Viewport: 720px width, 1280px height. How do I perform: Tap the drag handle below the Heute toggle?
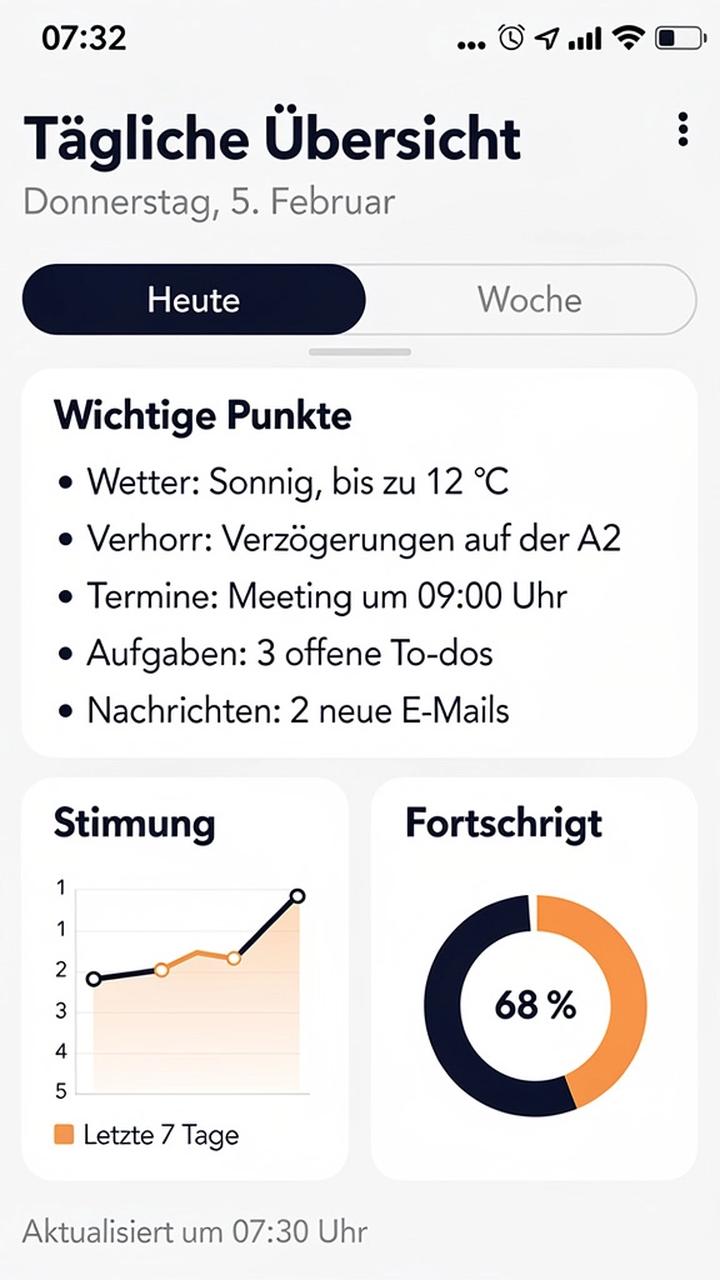pos(360,351)
